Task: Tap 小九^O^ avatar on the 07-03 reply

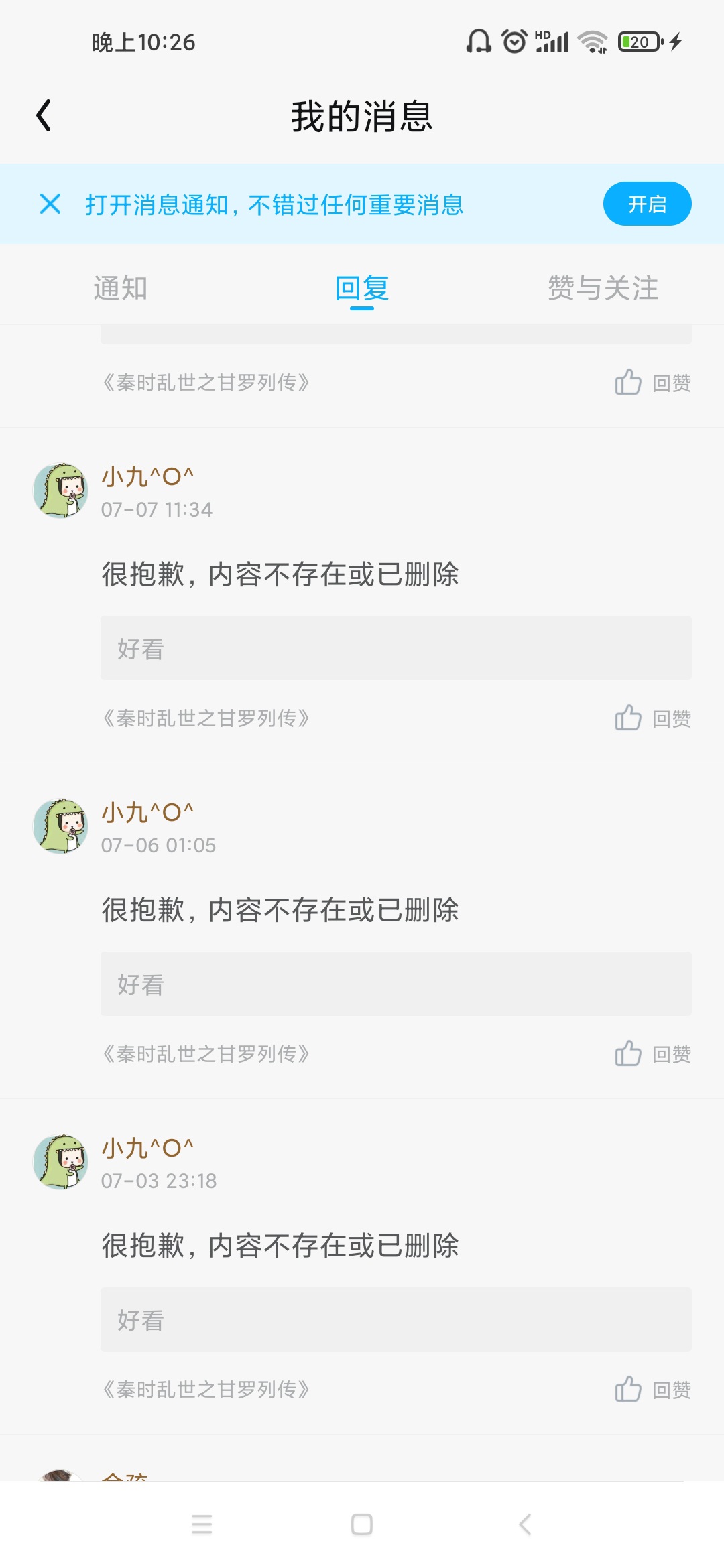Action: click(60, 1162)
